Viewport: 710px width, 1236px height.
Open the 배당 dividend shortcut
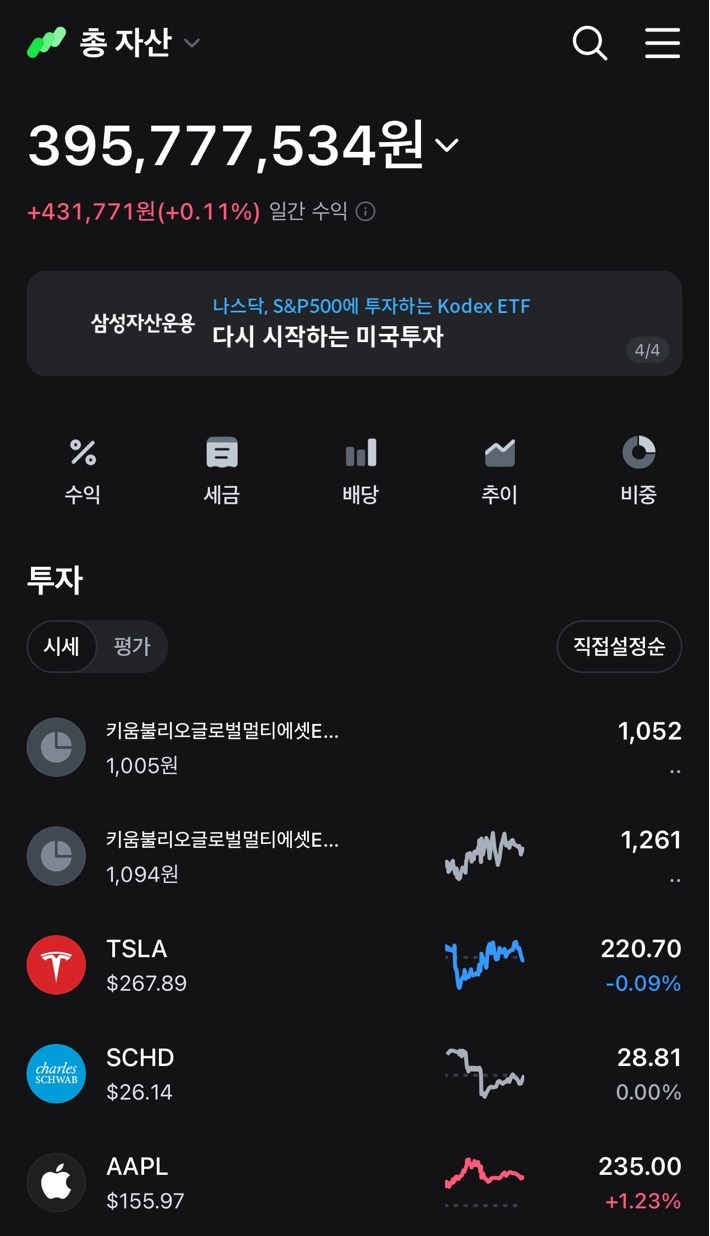click(x=360, y=470)
